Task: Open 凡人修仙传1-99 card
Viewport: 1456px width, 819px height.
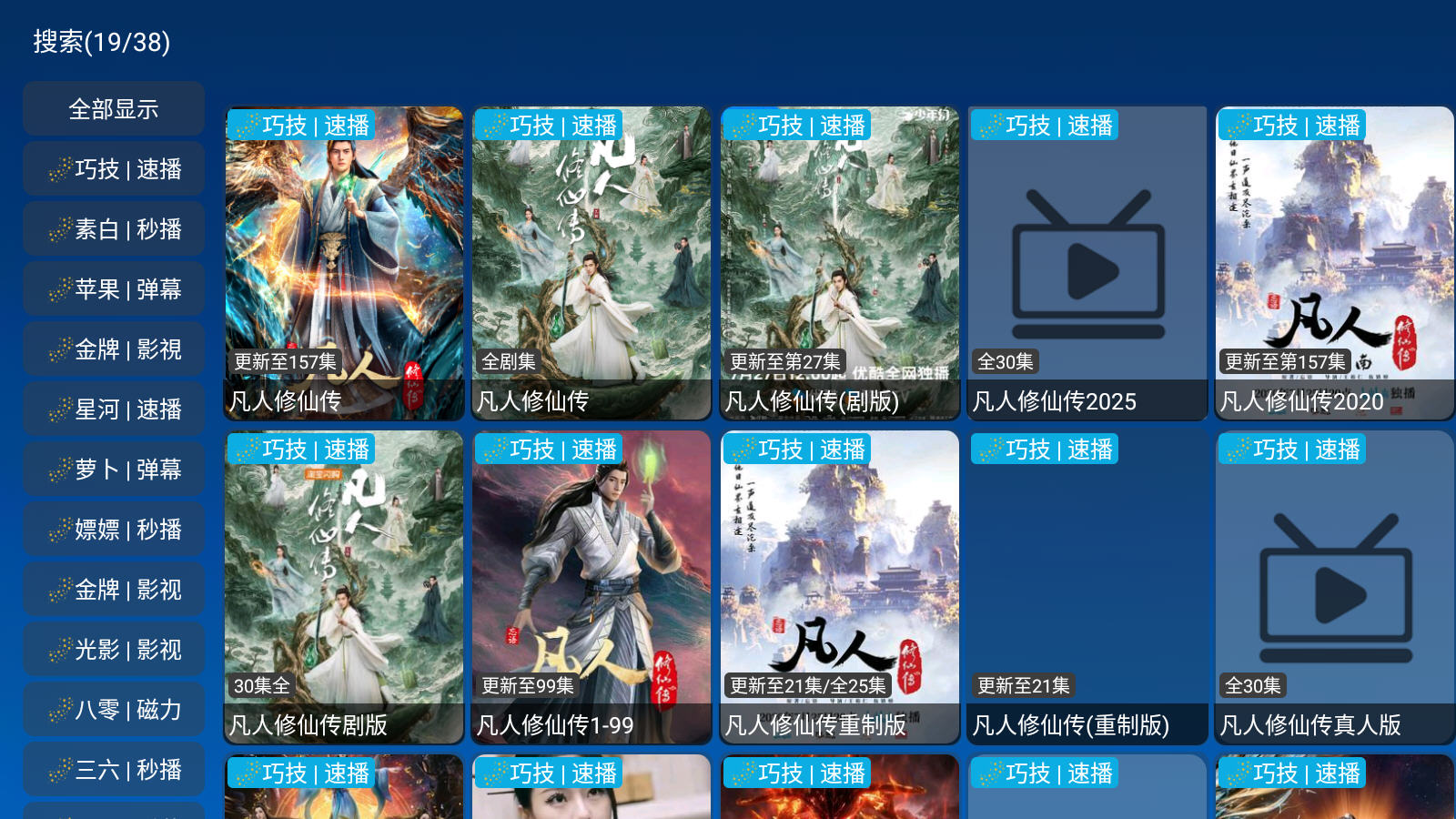Action: (x=591, y=588)
